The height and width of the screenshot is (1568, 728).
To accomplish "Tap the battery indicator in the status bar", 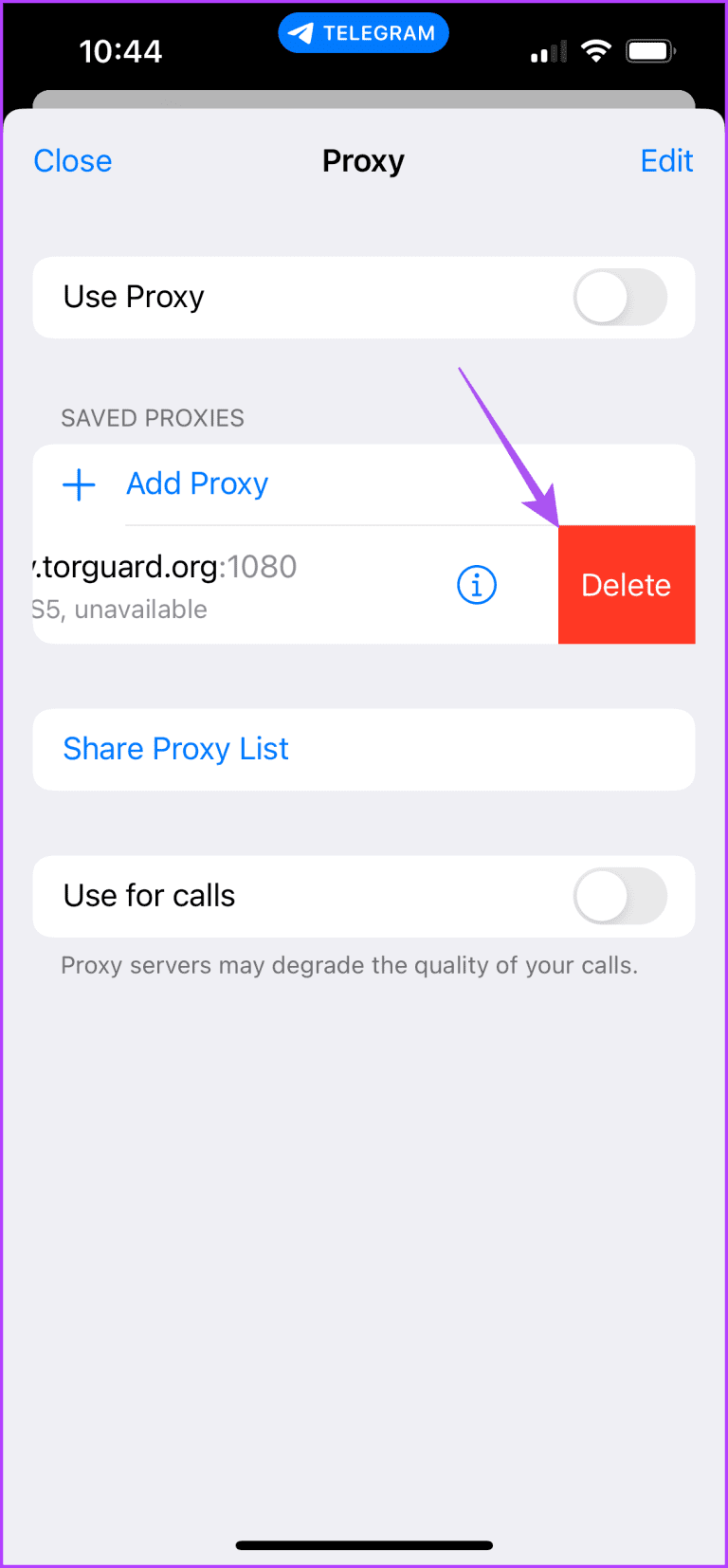I will (650, 52).
